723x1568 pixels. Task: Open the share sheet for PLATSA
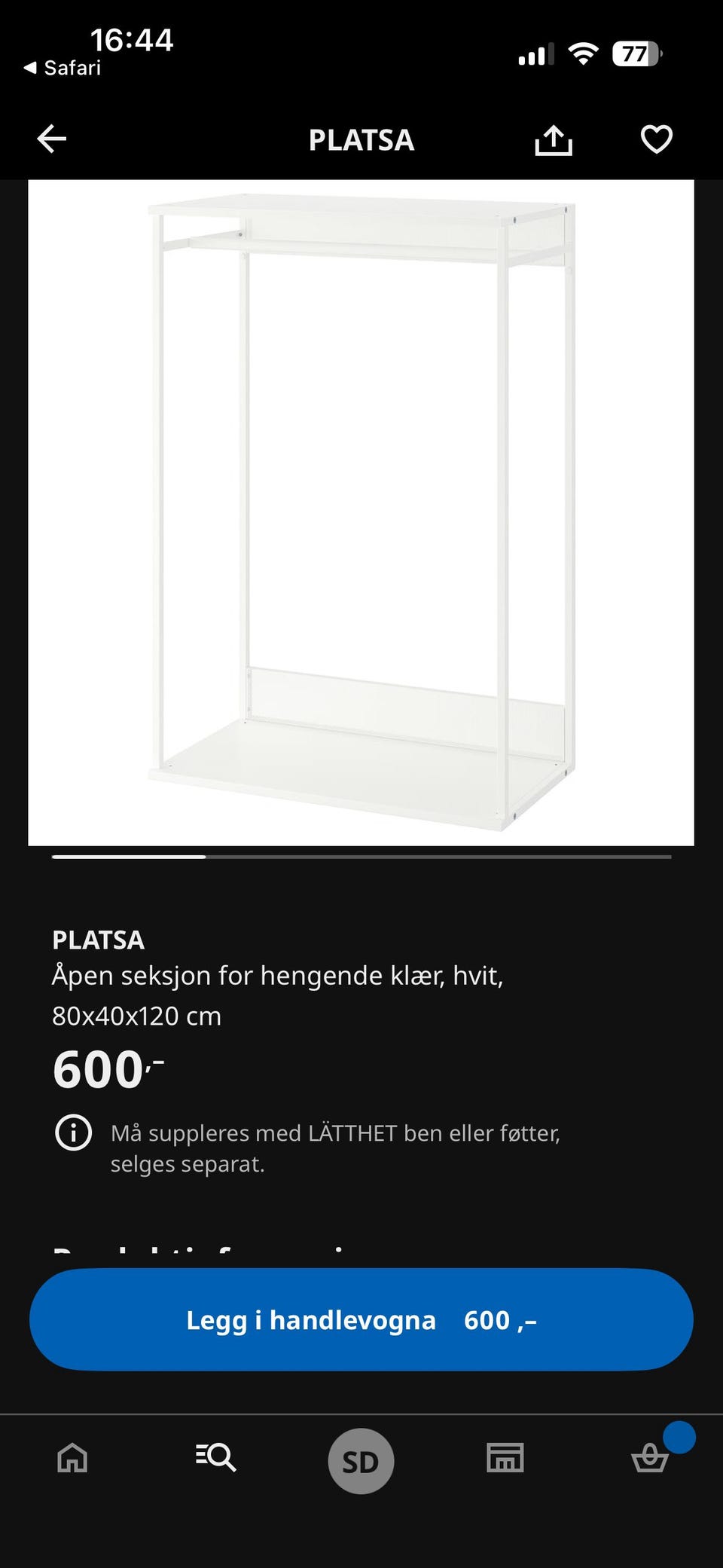(x=554, y=139)
